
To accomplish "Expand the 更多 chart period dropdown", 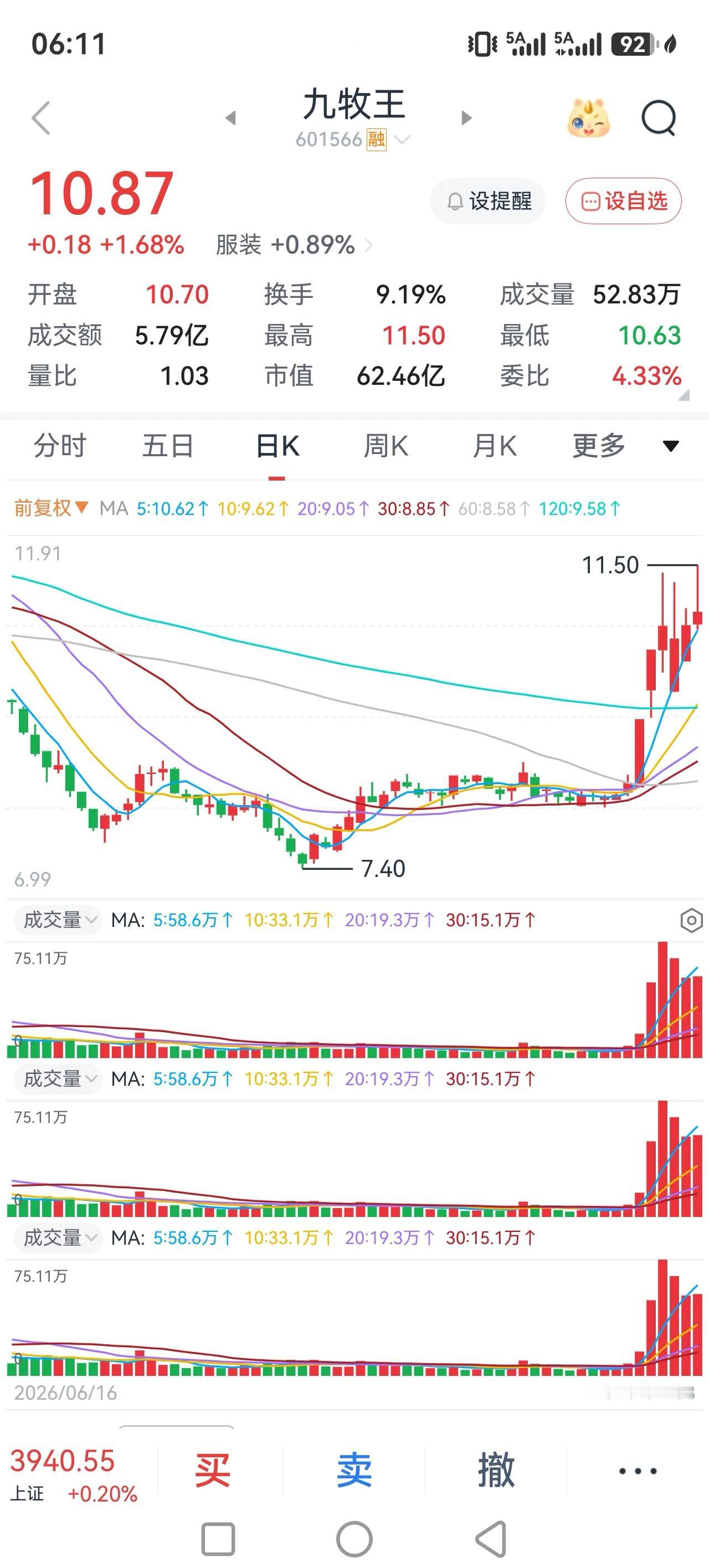I will [x=625, y=446].
